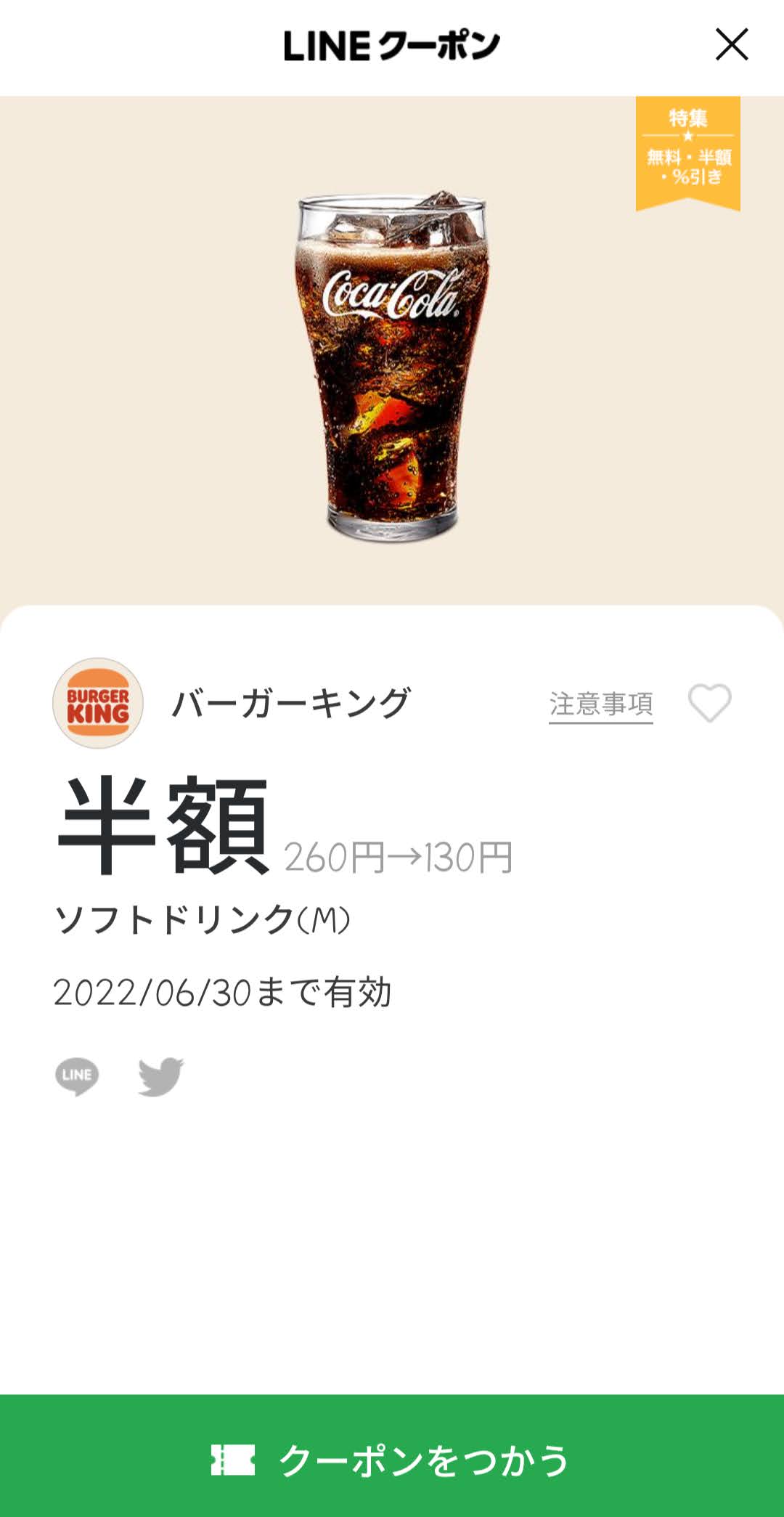Screen dimensions: 784x1517
Task: Open the バーガーキング store logo
Action: (98, 703)
